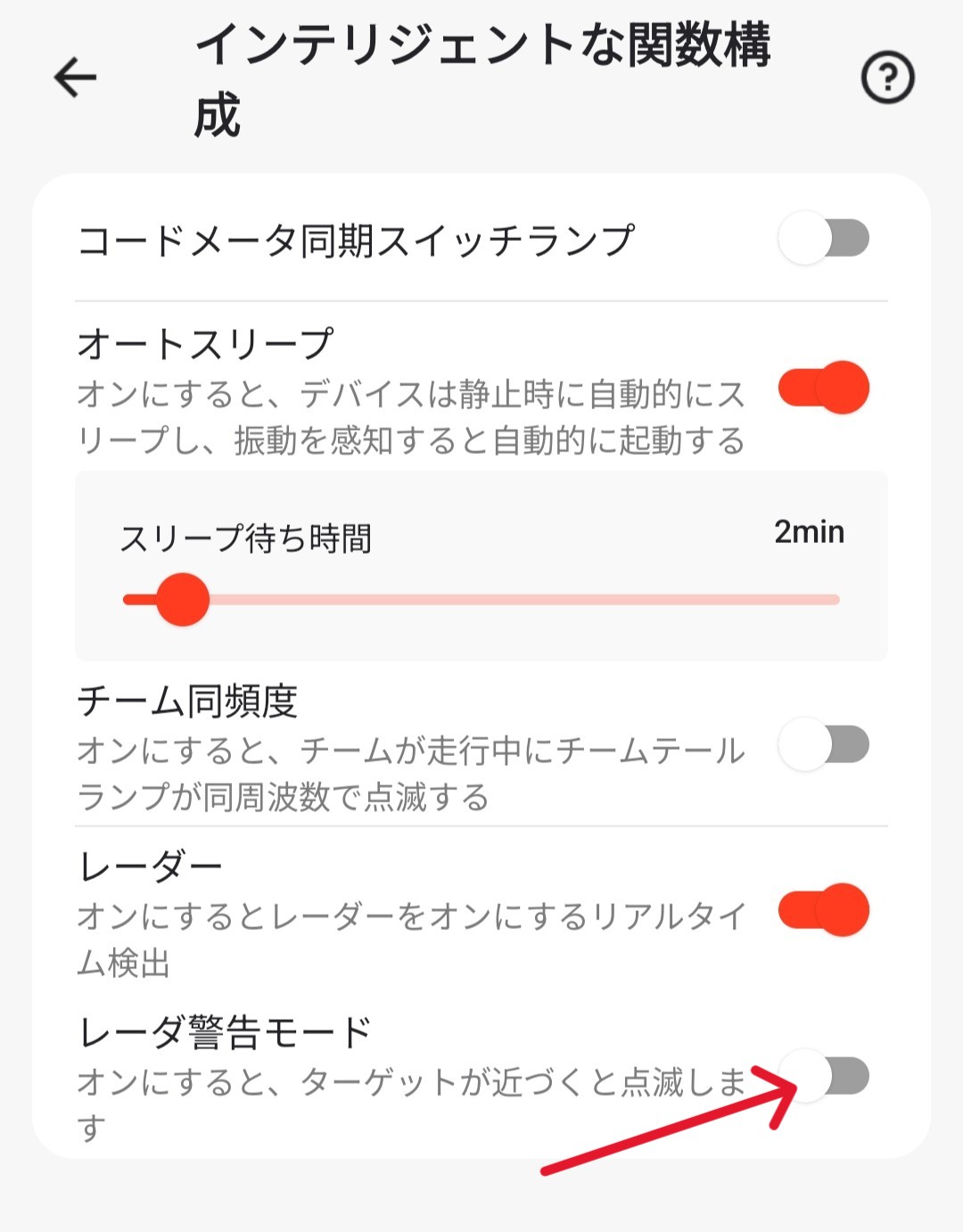Go back using the back arrow

(75, 78)
